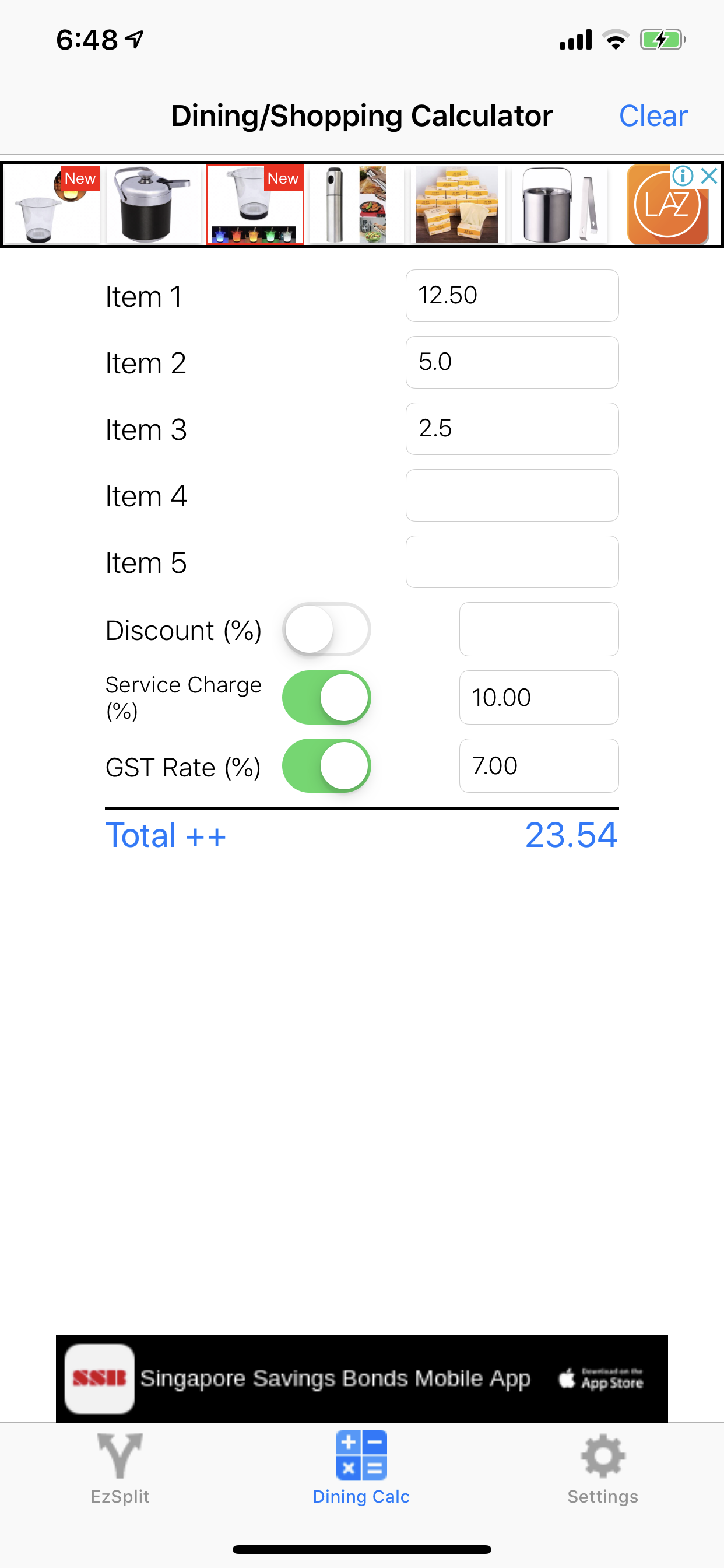Focus the Item 3 amount field

point(512,429)
